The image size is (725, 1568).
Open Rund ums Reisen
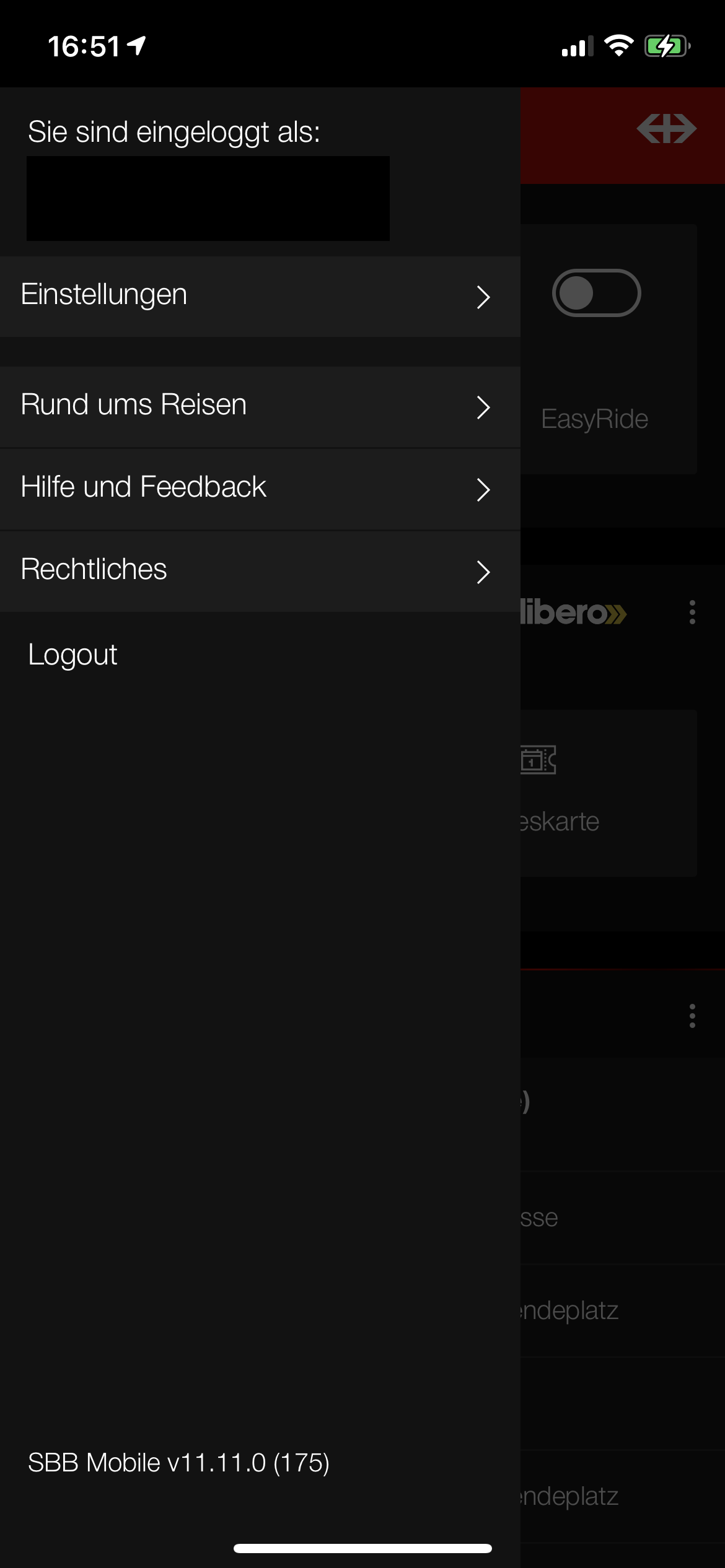coord(259,406)
